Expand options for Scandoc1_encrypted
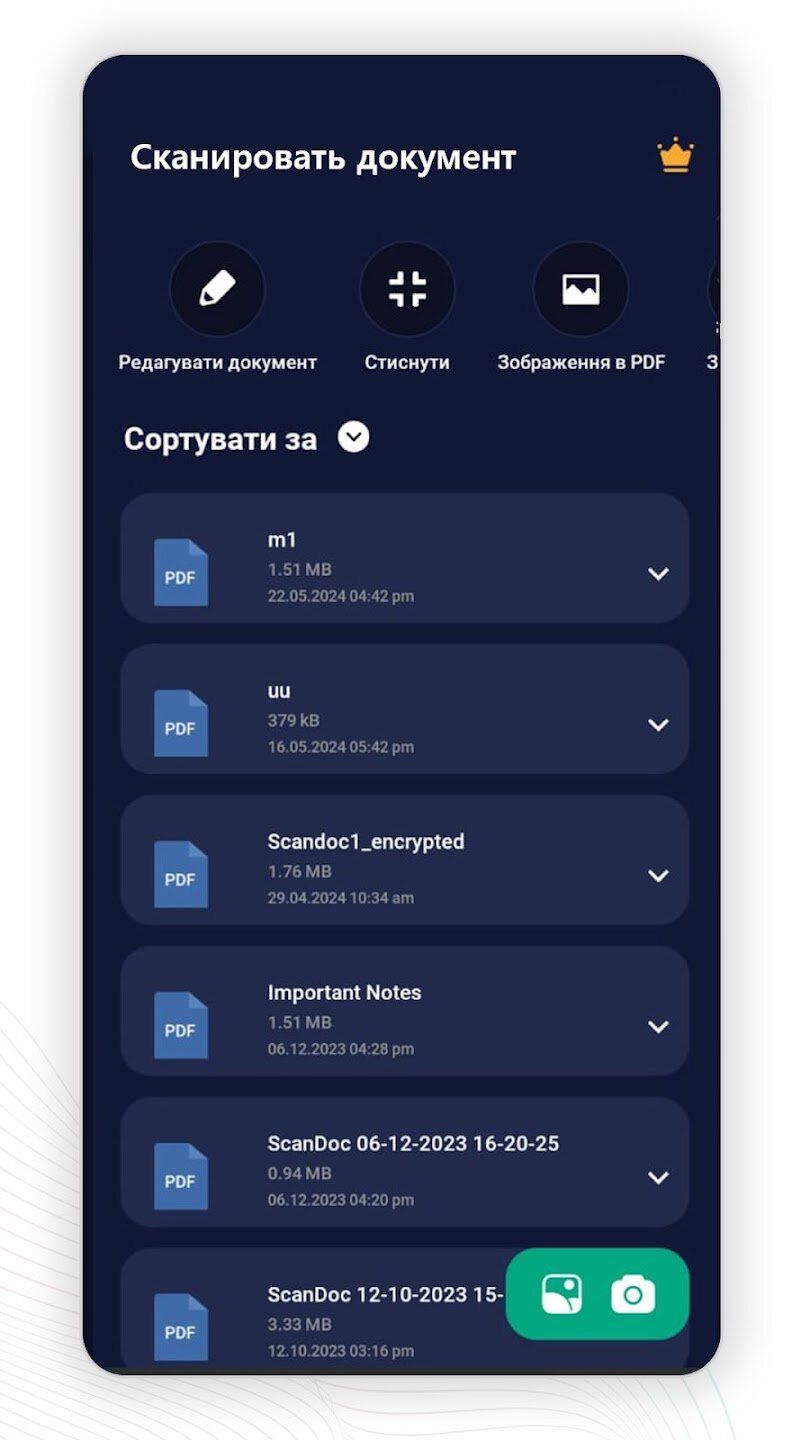 (657, 875)
